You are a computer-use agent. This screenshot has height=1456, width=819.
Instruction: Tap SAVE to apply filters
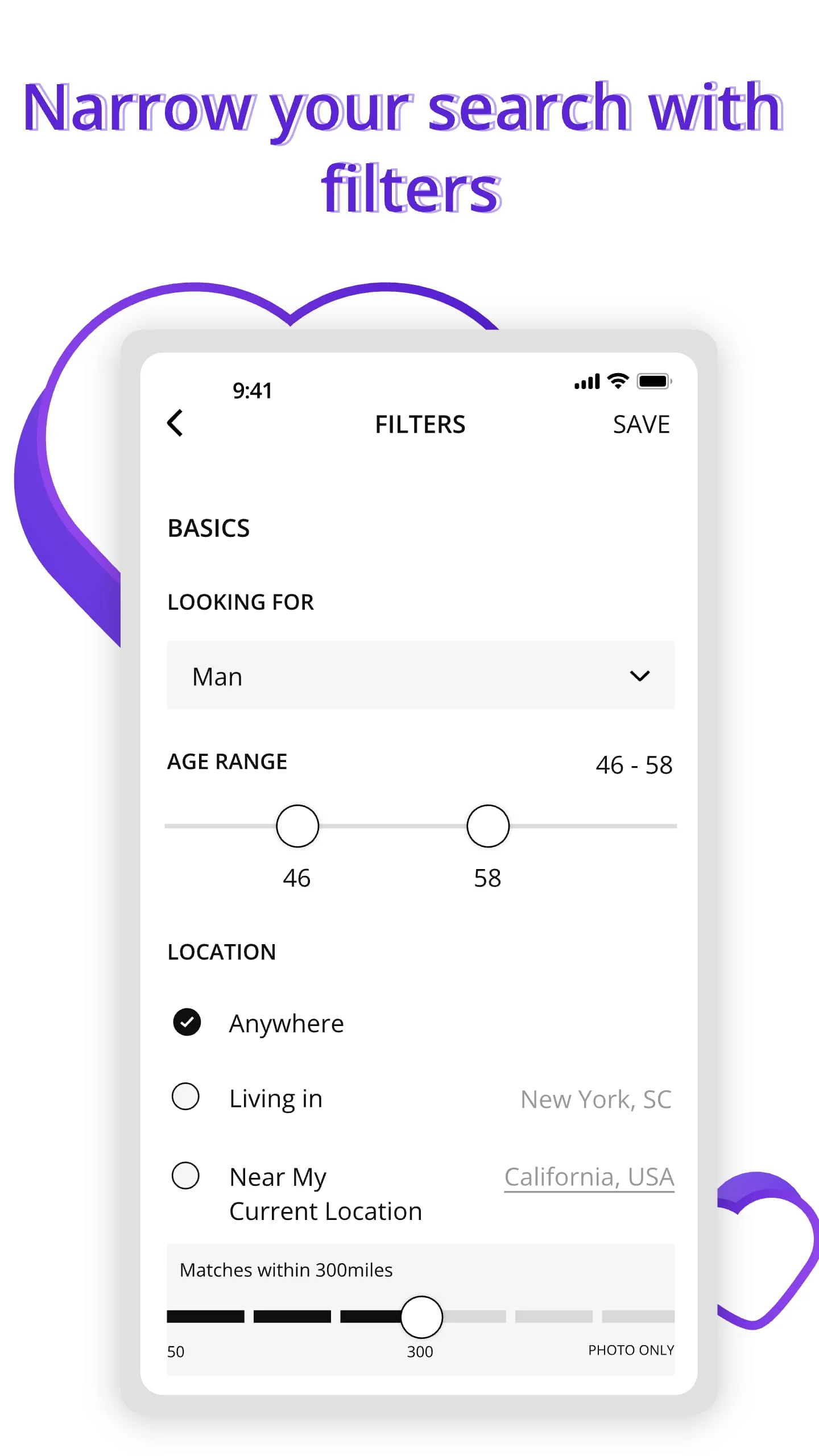tap(641, 424)
